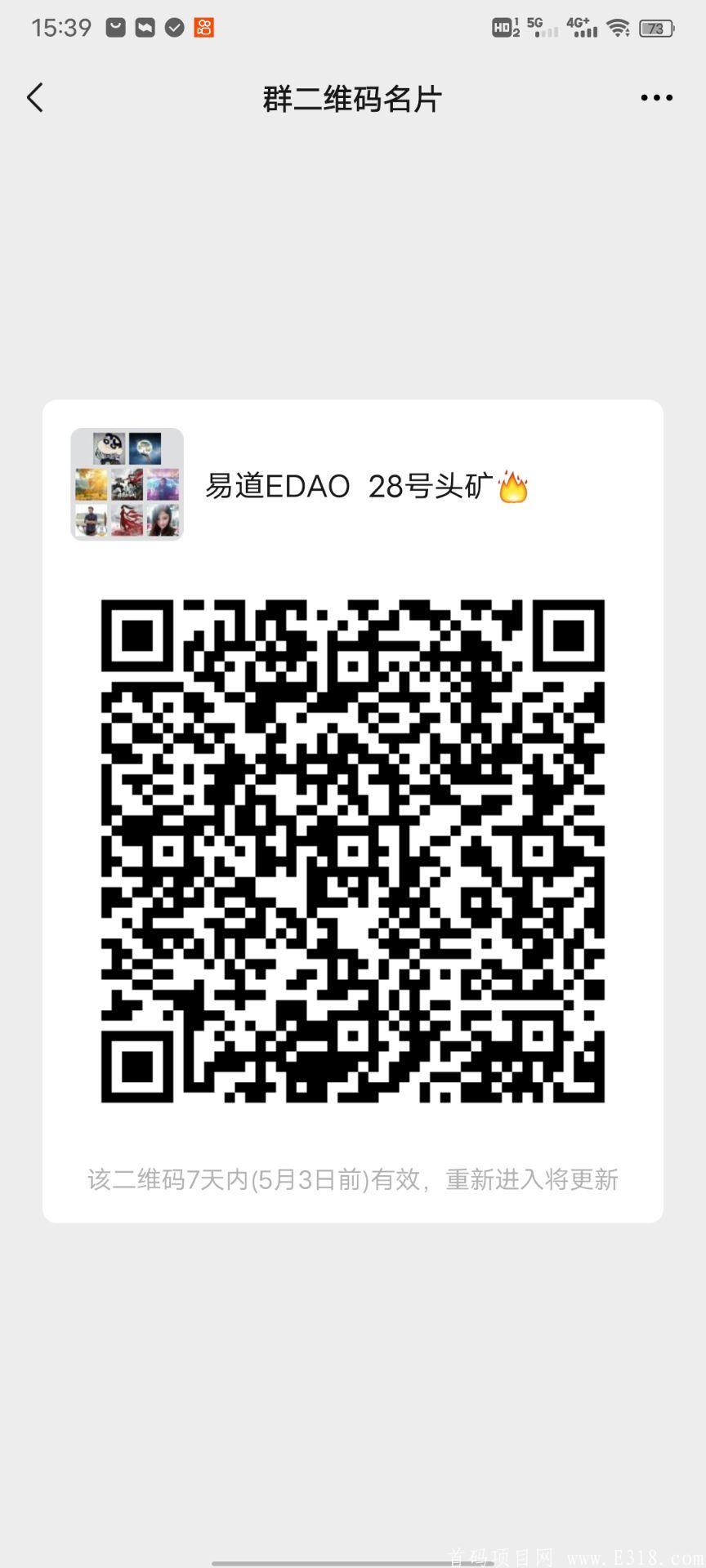This screenshot has height=1568, width=706.
Task: Tap the QR code validity notice text
Action: click(351, 1178)
